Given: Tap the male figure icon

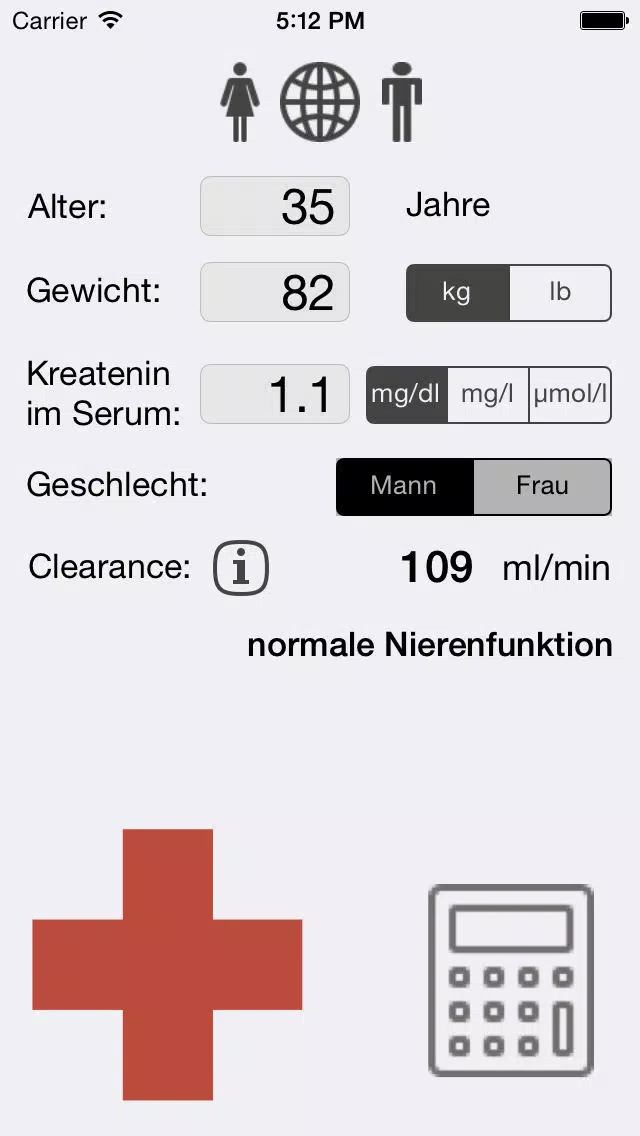Looking at the screenshot, I should 402,102.
